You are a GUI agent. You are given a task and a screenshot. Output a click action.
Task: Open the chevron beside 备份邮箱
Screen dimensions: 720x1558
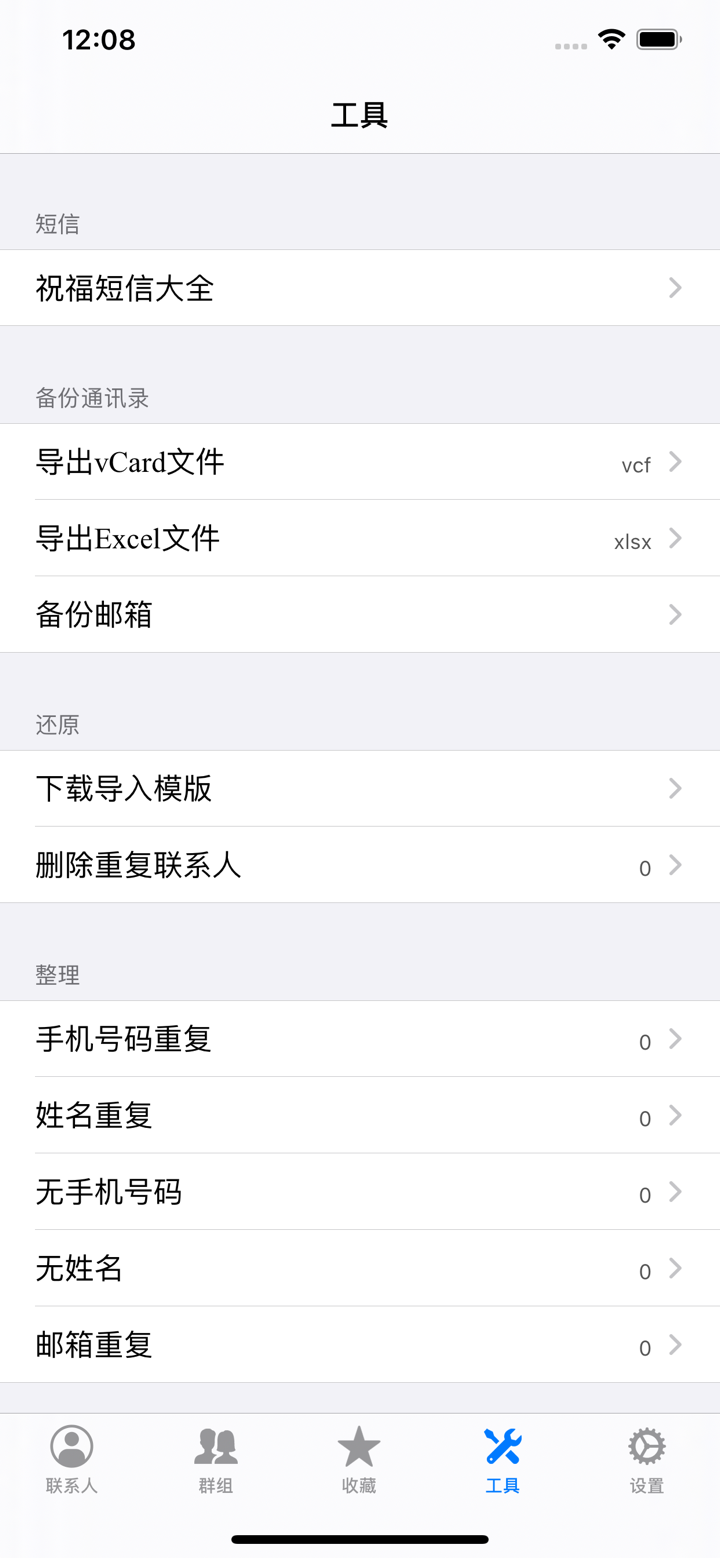point(675,614)
